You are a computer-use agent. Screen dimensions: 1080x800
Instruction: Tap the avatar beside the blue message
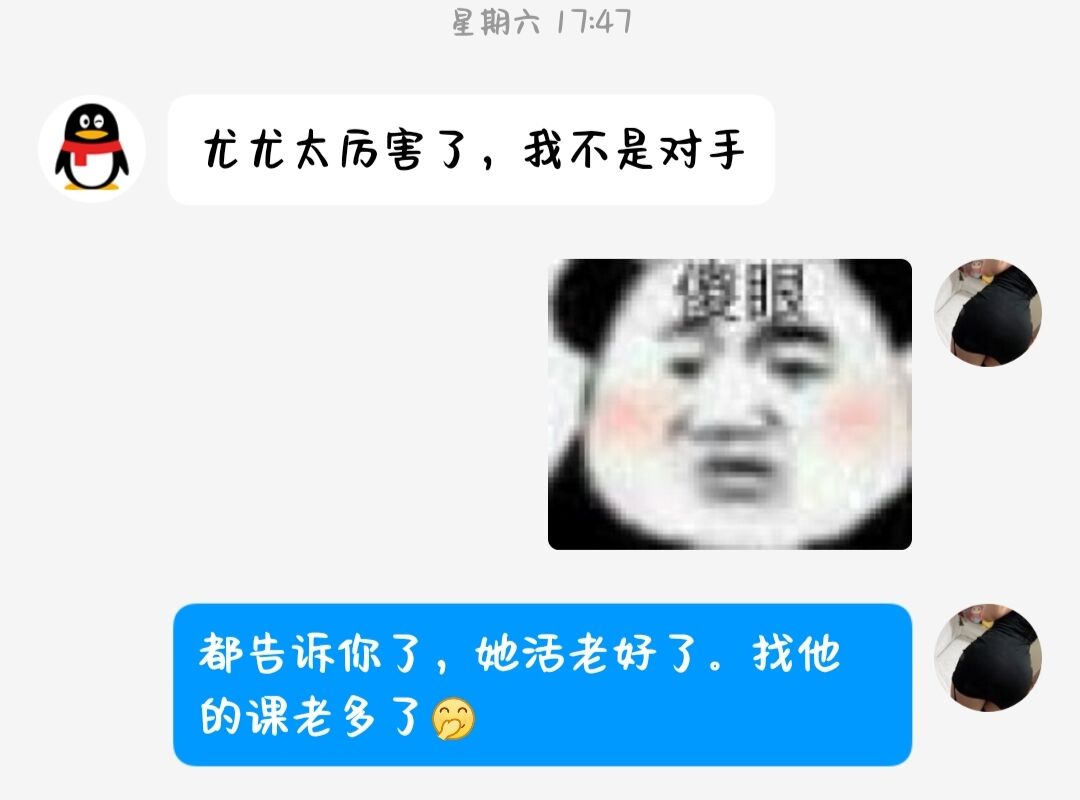pyautogui.click(x=987, y=657)
